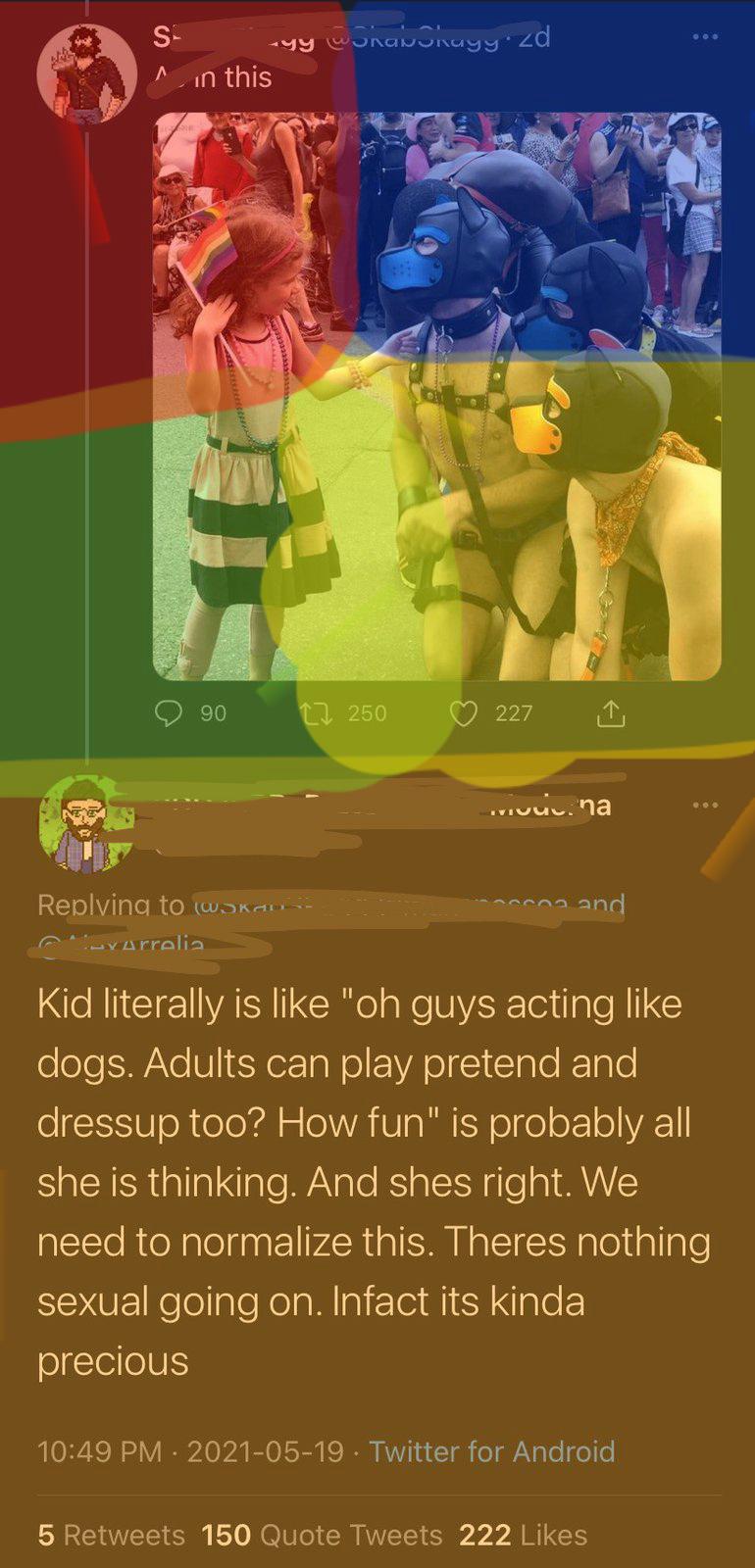Open overflow menu of the reply tweet
Screen dimensions: 755x1568
[705, 806]
